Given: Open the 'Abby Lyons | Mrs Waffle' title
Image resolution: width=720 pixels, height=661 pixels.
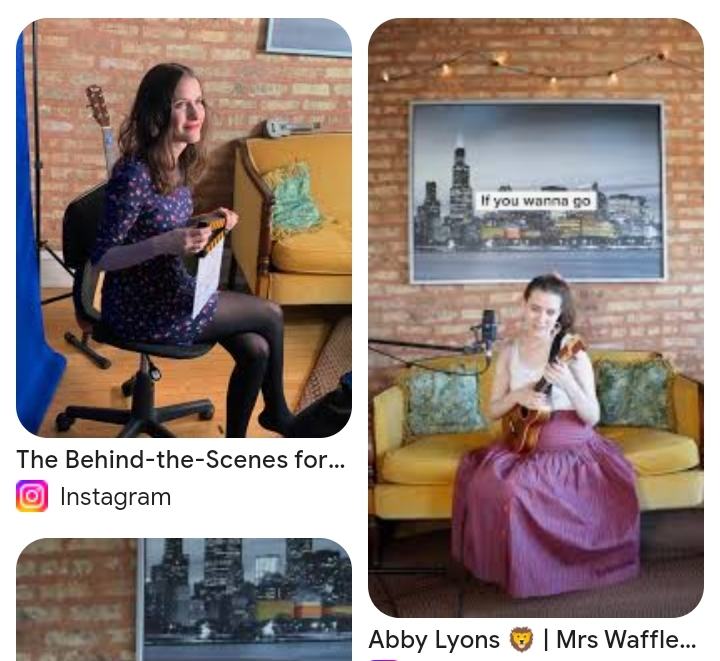Looking at the screenshot, I should pos(531,639).
